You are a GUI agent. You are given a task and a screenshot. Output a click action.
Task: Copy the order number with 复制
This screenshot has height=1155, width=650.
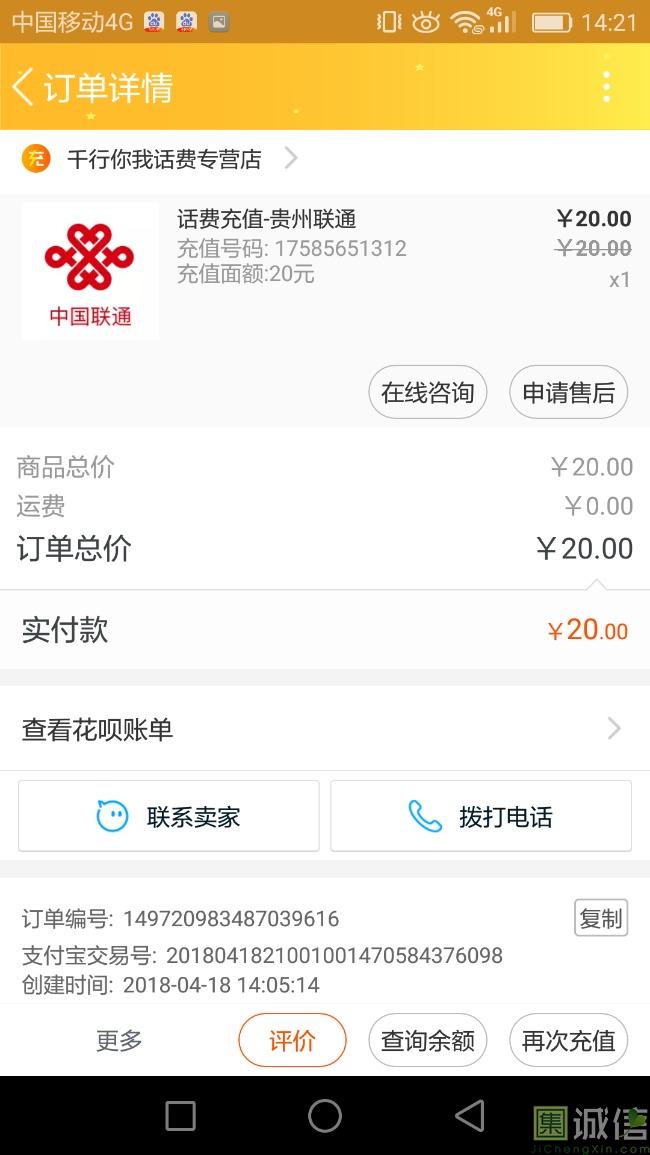click(600, 918)
